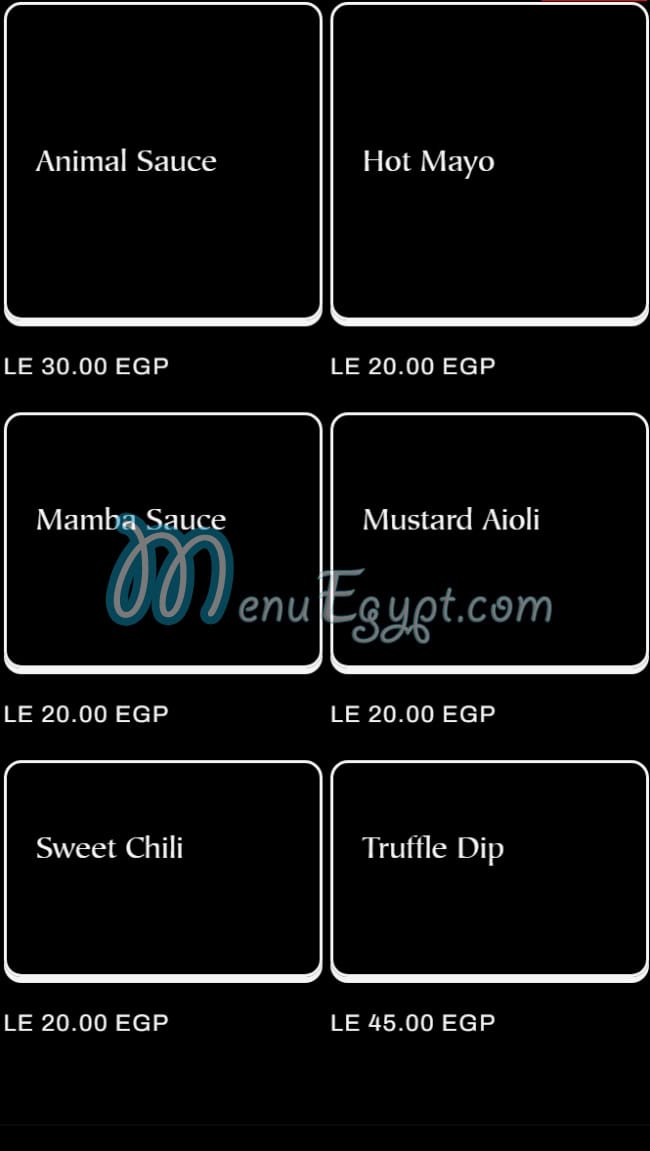Open the Mustard Aioli card
The width and height of the screenshot is (650, 1151).
point(489,540)
